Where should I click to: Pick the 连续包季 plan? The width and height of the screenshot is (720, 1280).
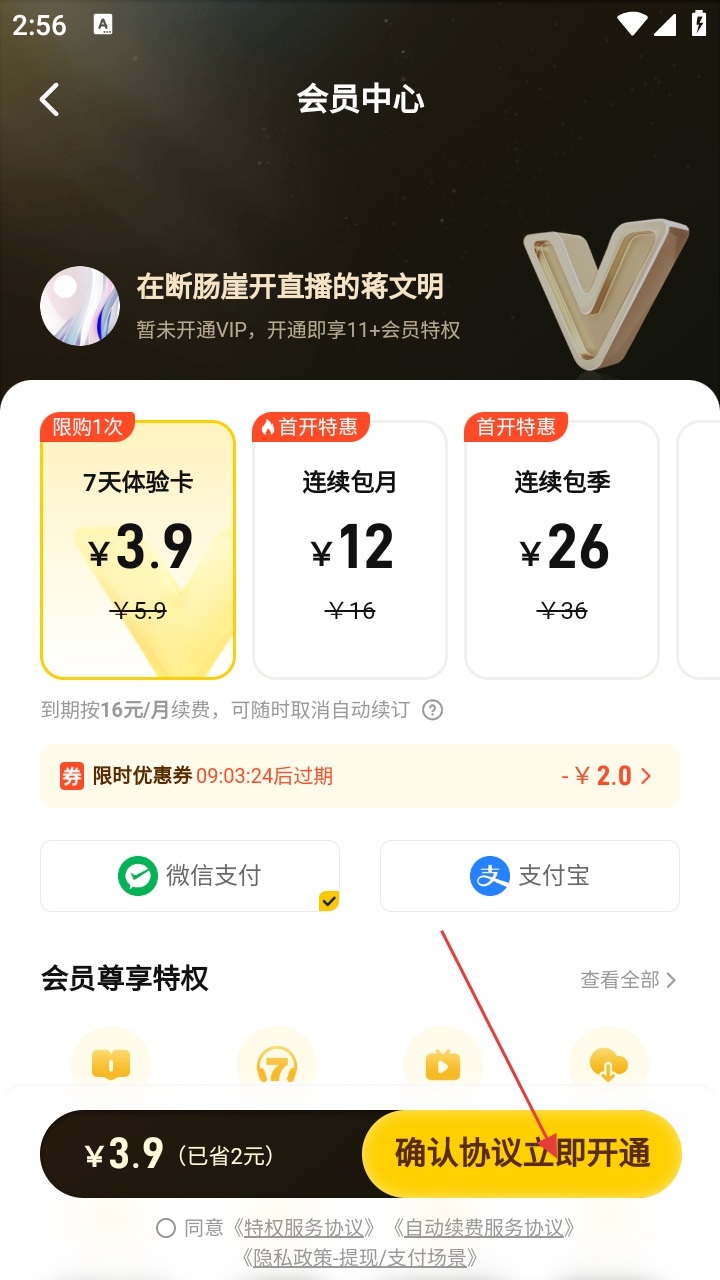[562, 550]
